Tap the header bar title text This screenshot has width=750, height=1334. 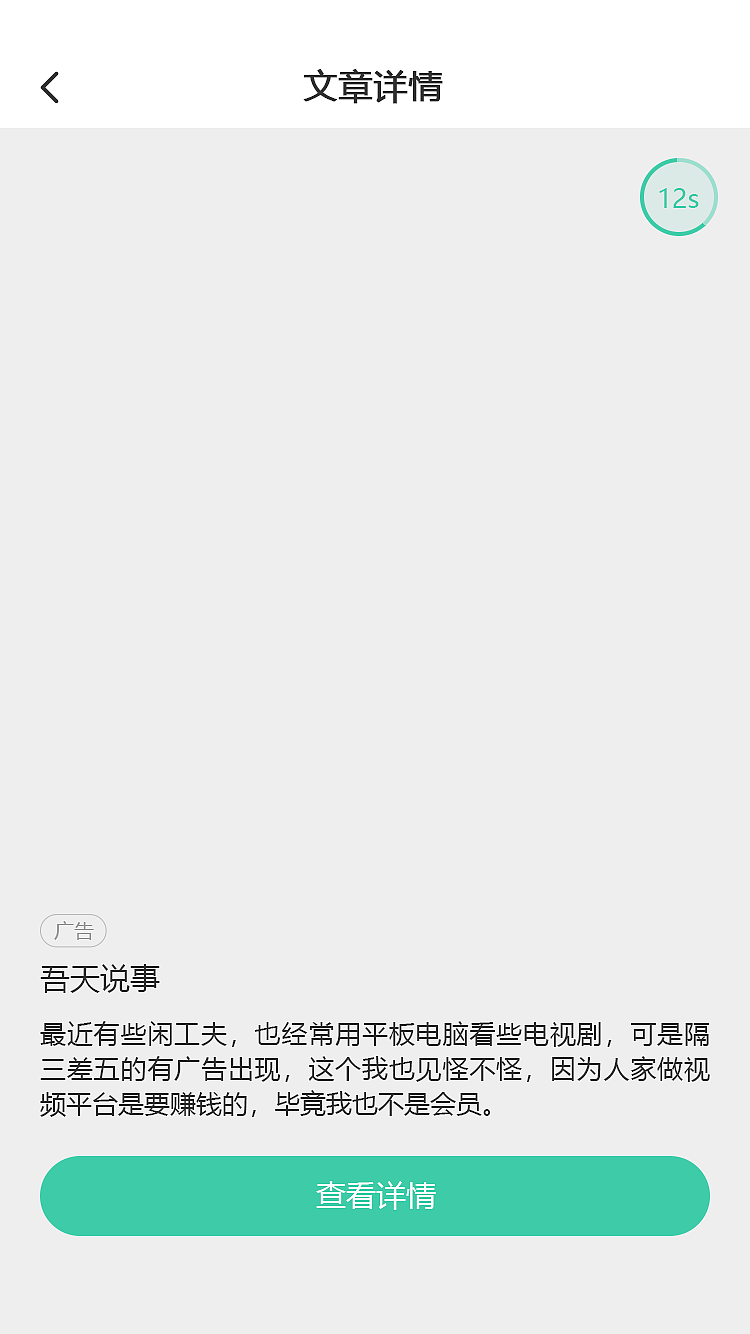pyautogui.click(x=374, y=88)
